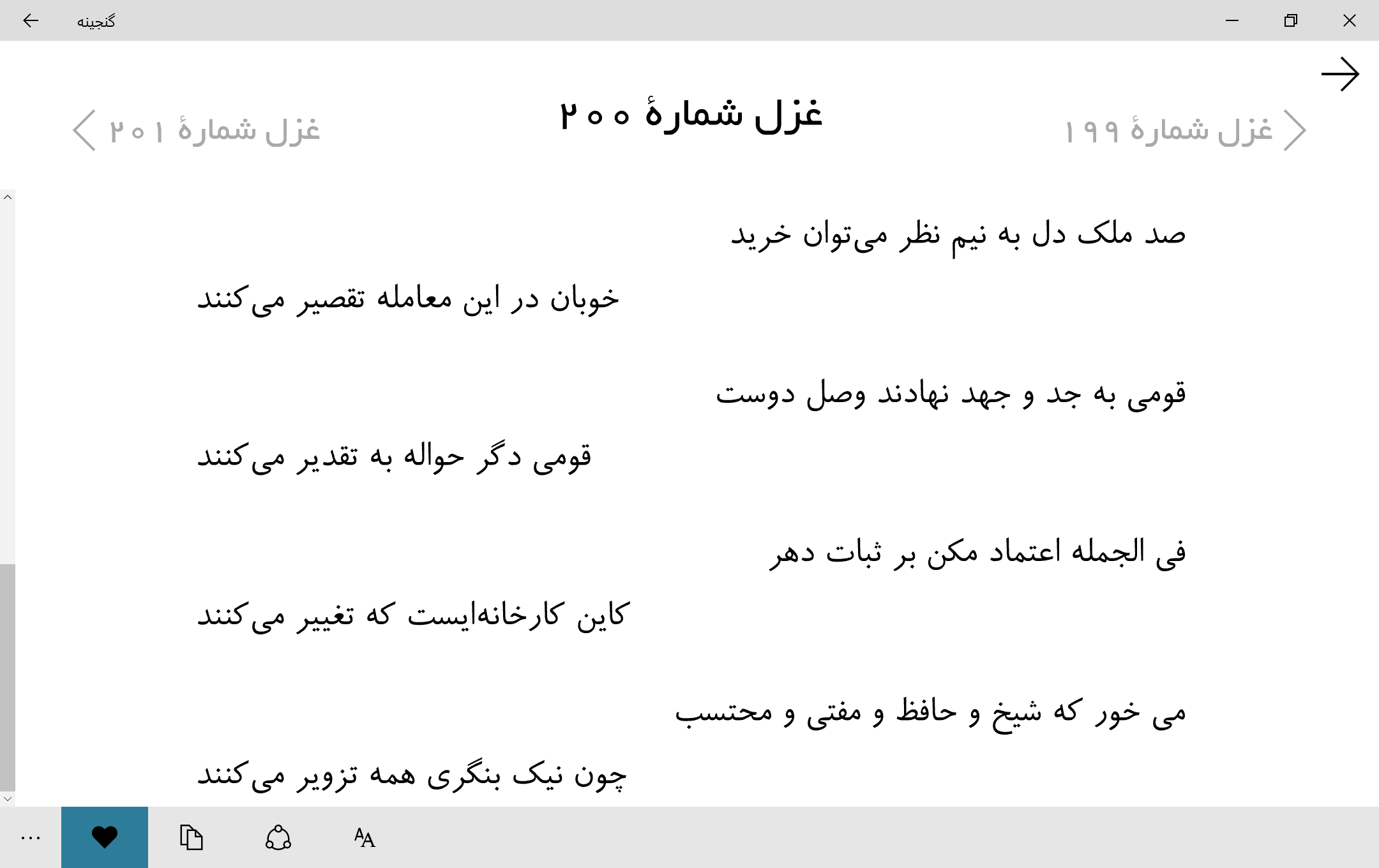
Task: Tap the large right arrow below title bar
Action: click(1340, 74)
